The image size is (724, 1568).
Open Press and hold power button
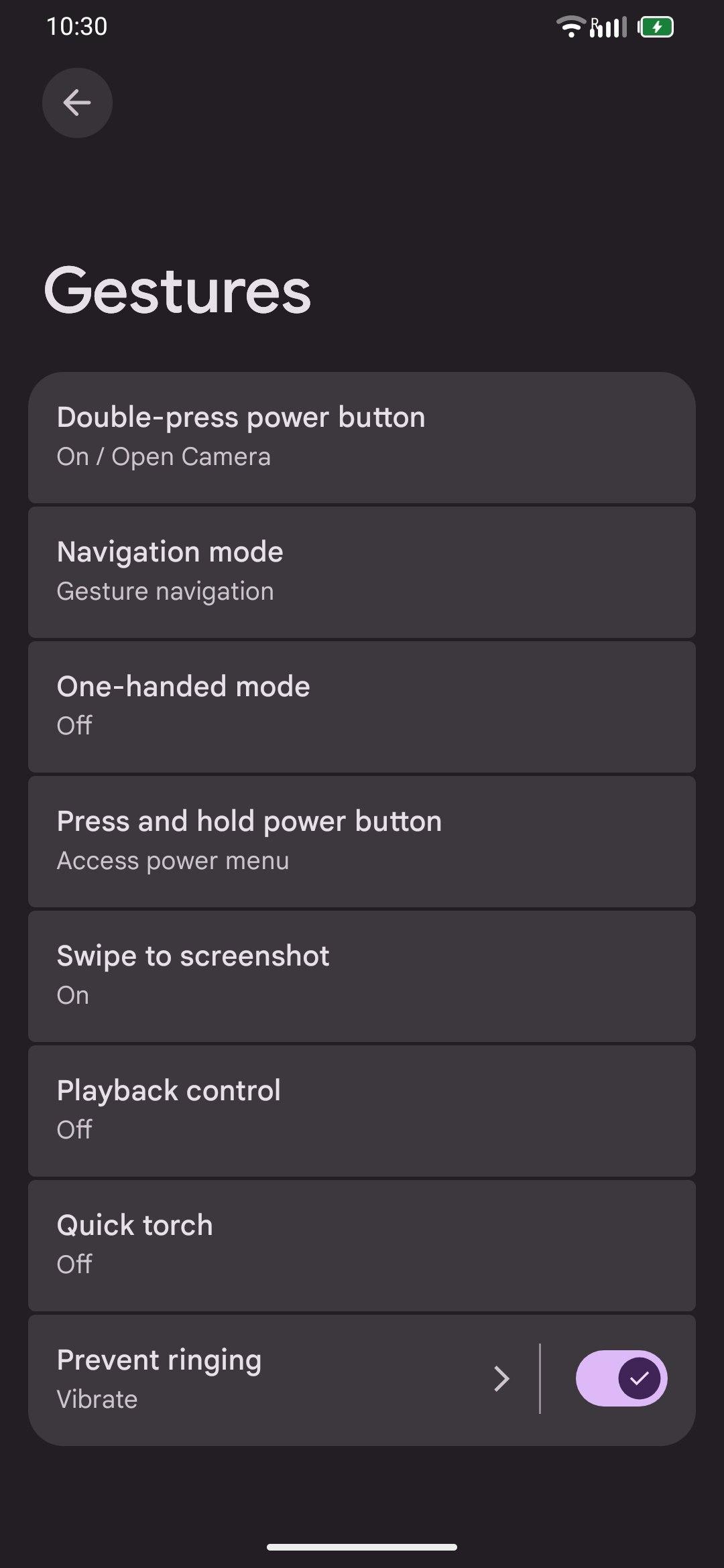click(x=362, y=842)
